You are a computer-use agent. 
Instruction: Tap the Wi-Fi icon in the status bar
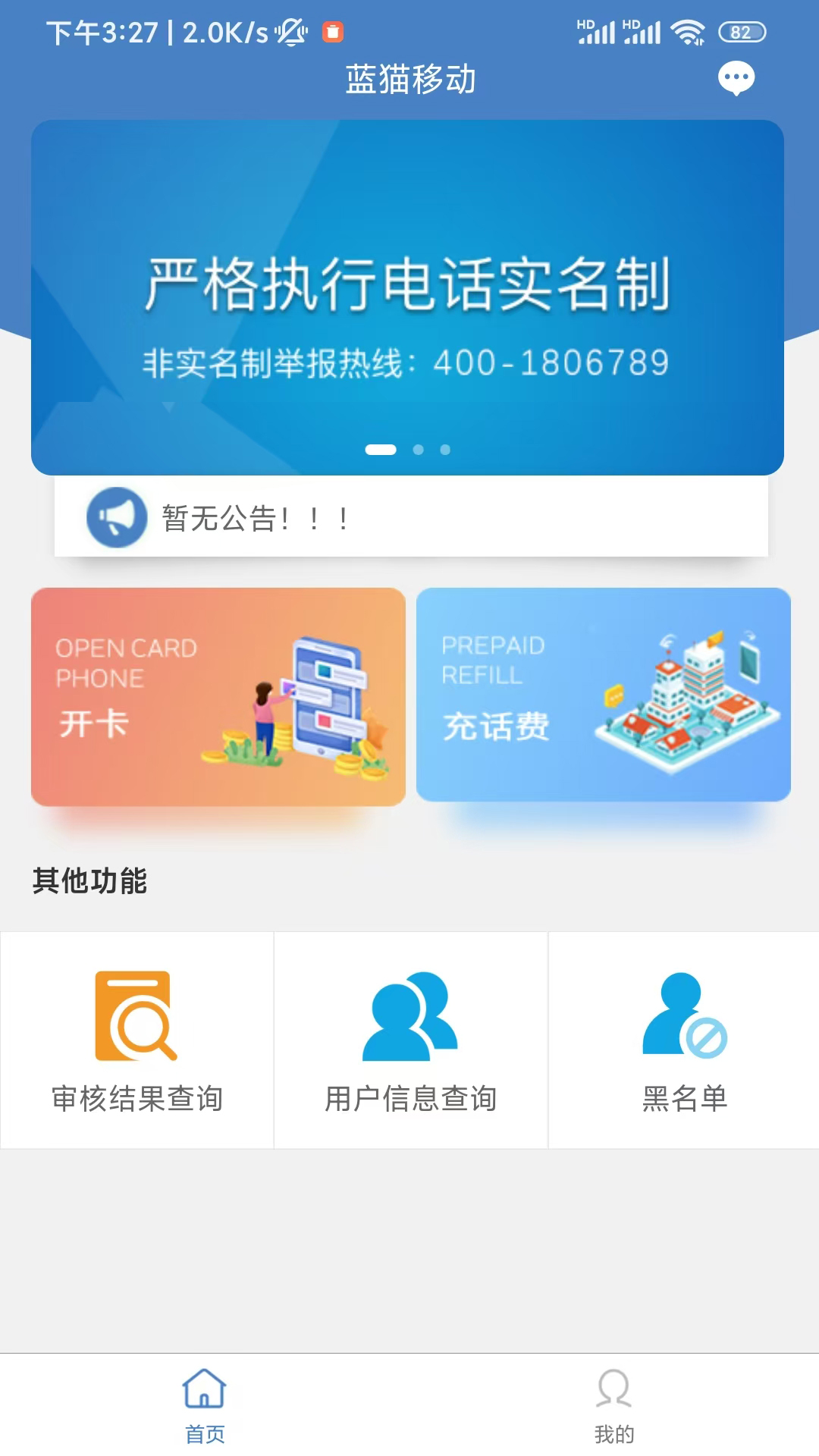point(689,32)
